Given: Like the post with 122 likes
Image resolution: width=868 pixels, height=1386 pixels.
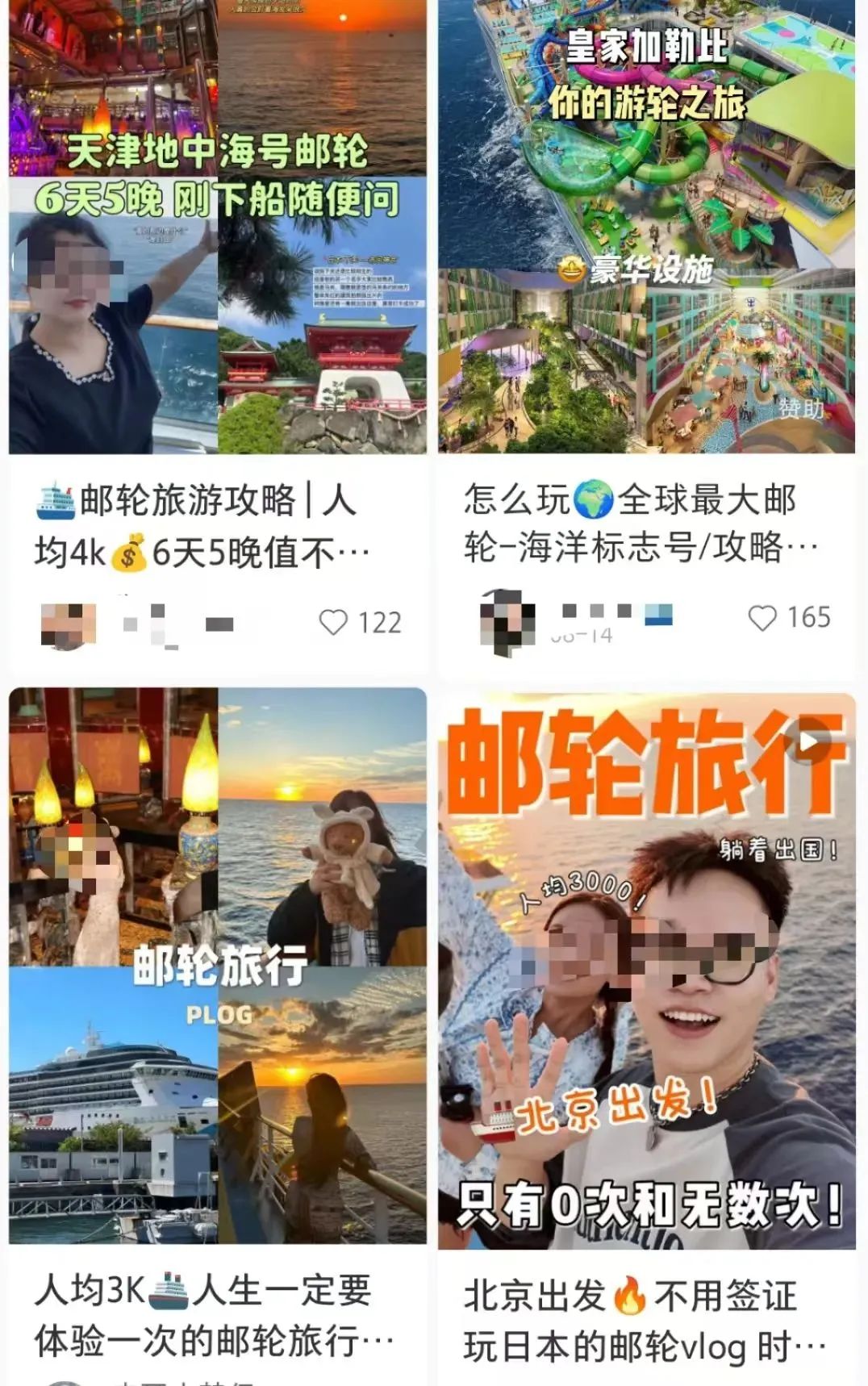Looking at the screenshot, I should click(x=333, y=623).
